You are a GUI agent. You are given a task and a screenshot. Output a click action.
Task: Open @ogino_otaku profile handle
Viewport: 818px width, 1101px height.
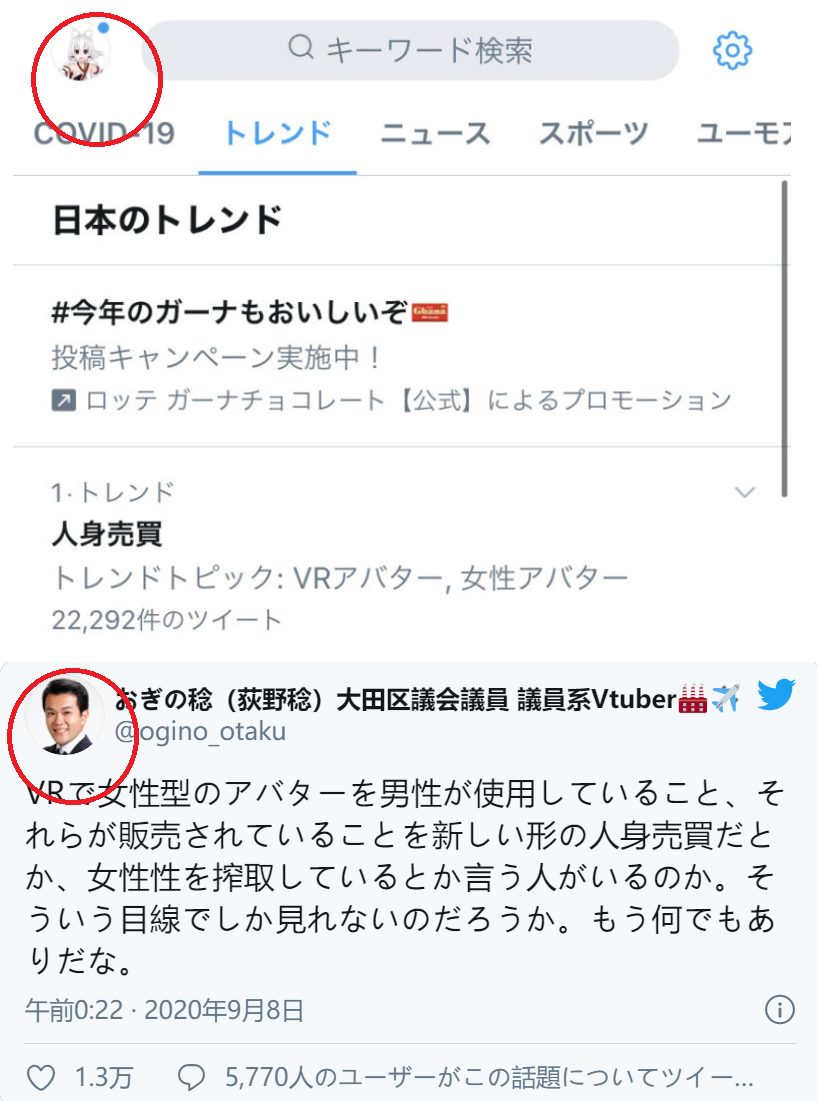coord(200,731)
